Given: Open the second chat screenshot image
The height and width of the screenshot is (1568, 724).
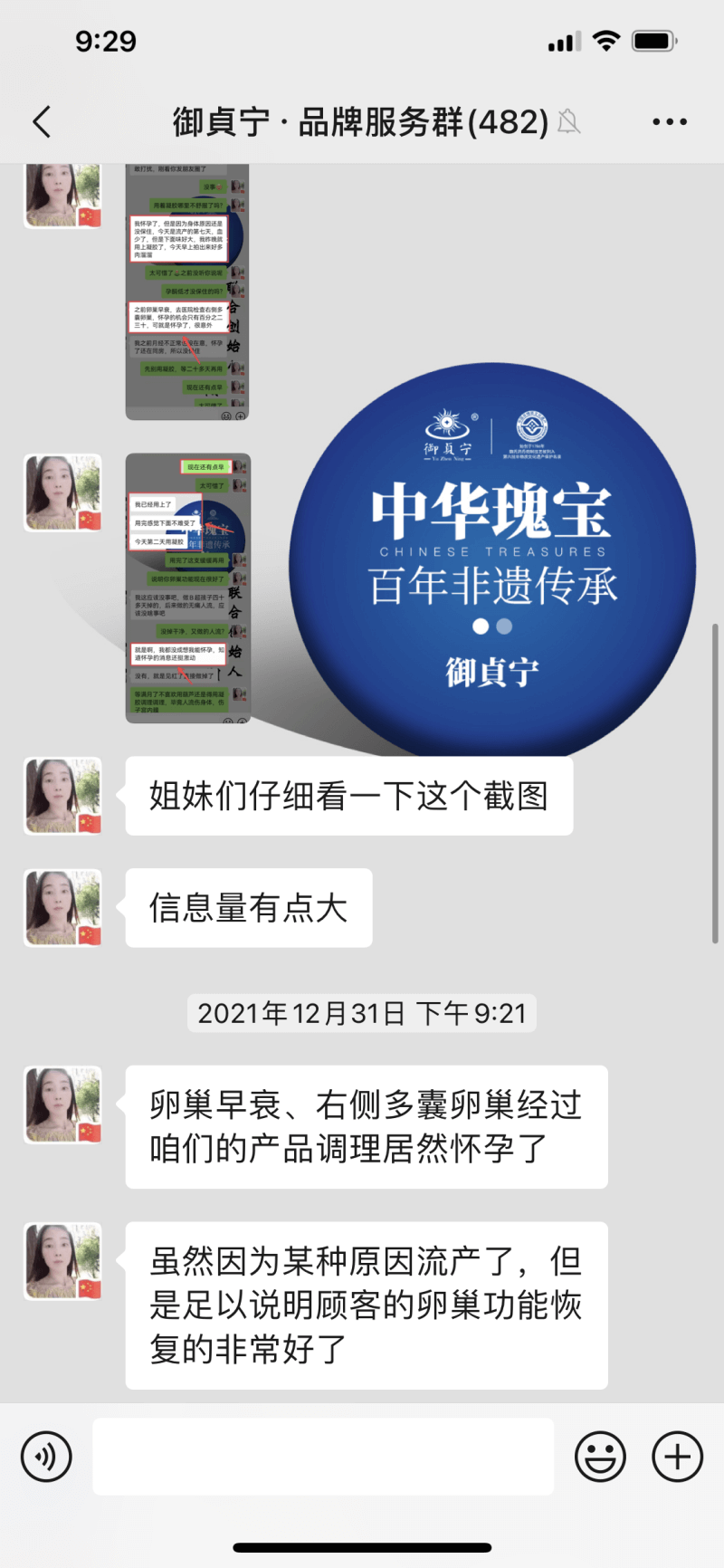Looking at the screenshot, I should (186, 588).
